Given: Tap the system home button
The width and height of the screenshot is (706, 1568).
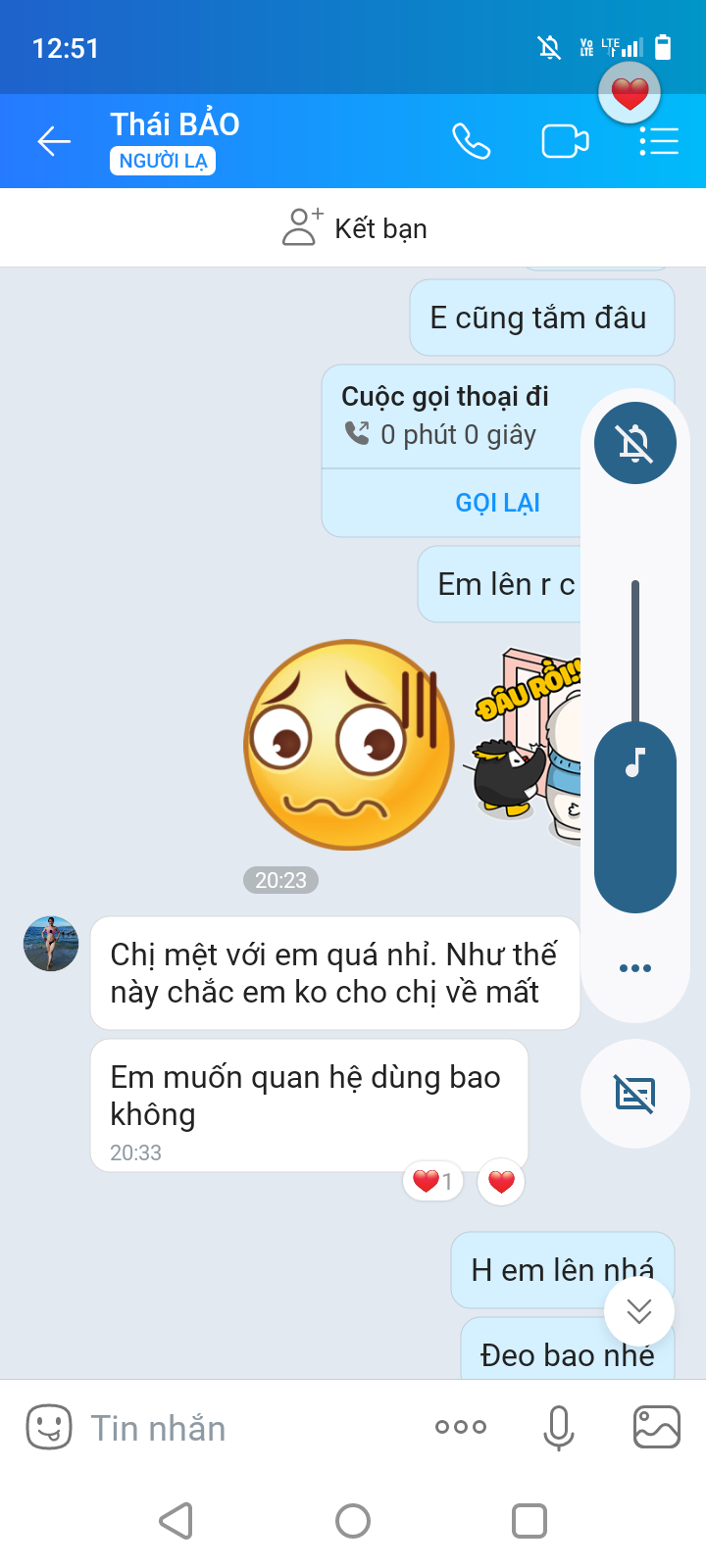Looking at the screenshot, I should tap(353, 1521).
